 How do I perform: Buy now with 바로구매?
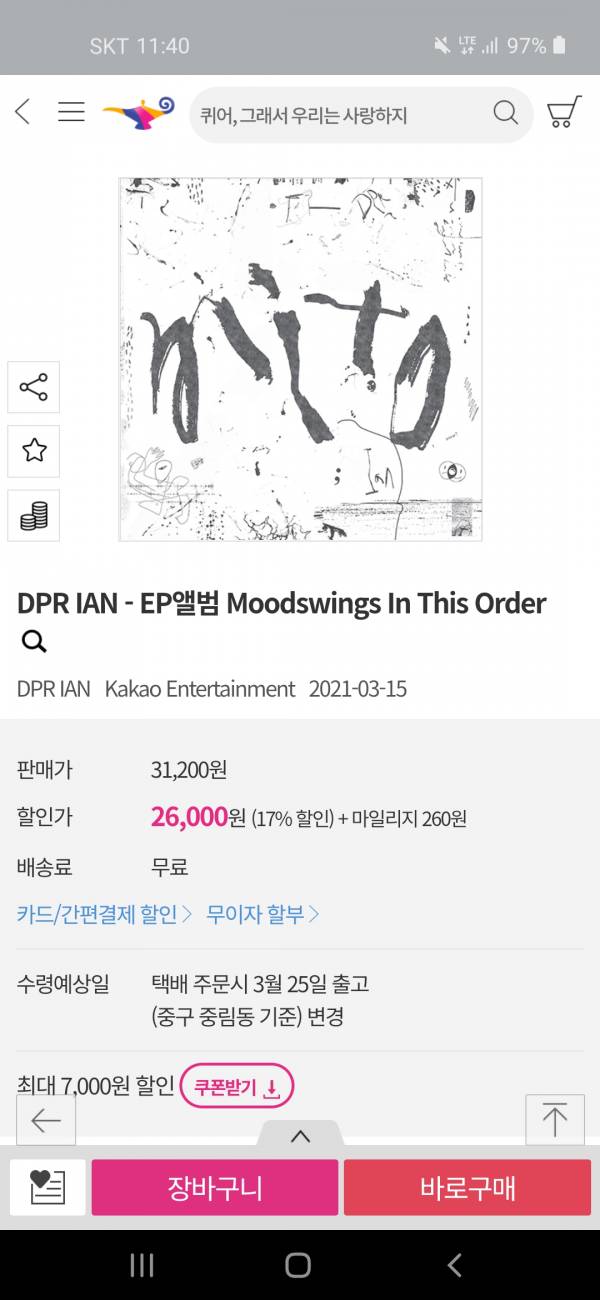click(467, 1188)
